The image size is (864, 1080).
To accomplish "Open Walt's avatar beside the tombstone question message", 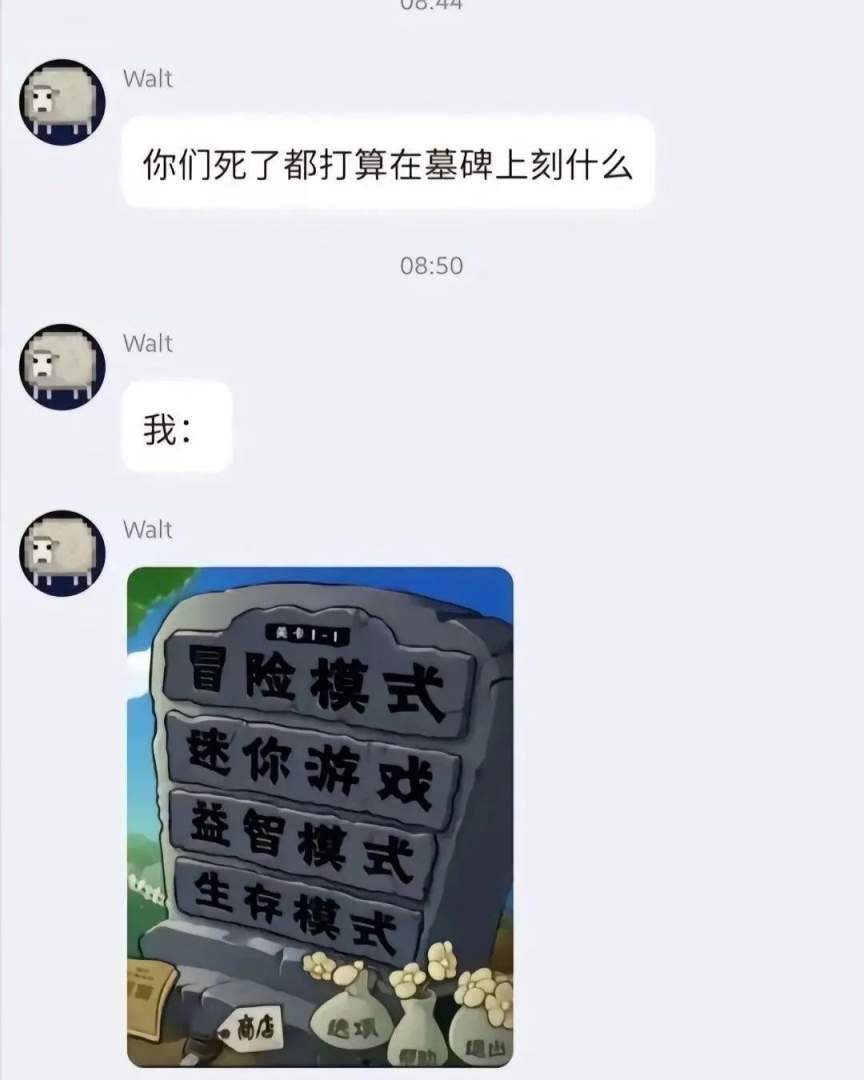I will pyautogui.click(x=62, y=102).
